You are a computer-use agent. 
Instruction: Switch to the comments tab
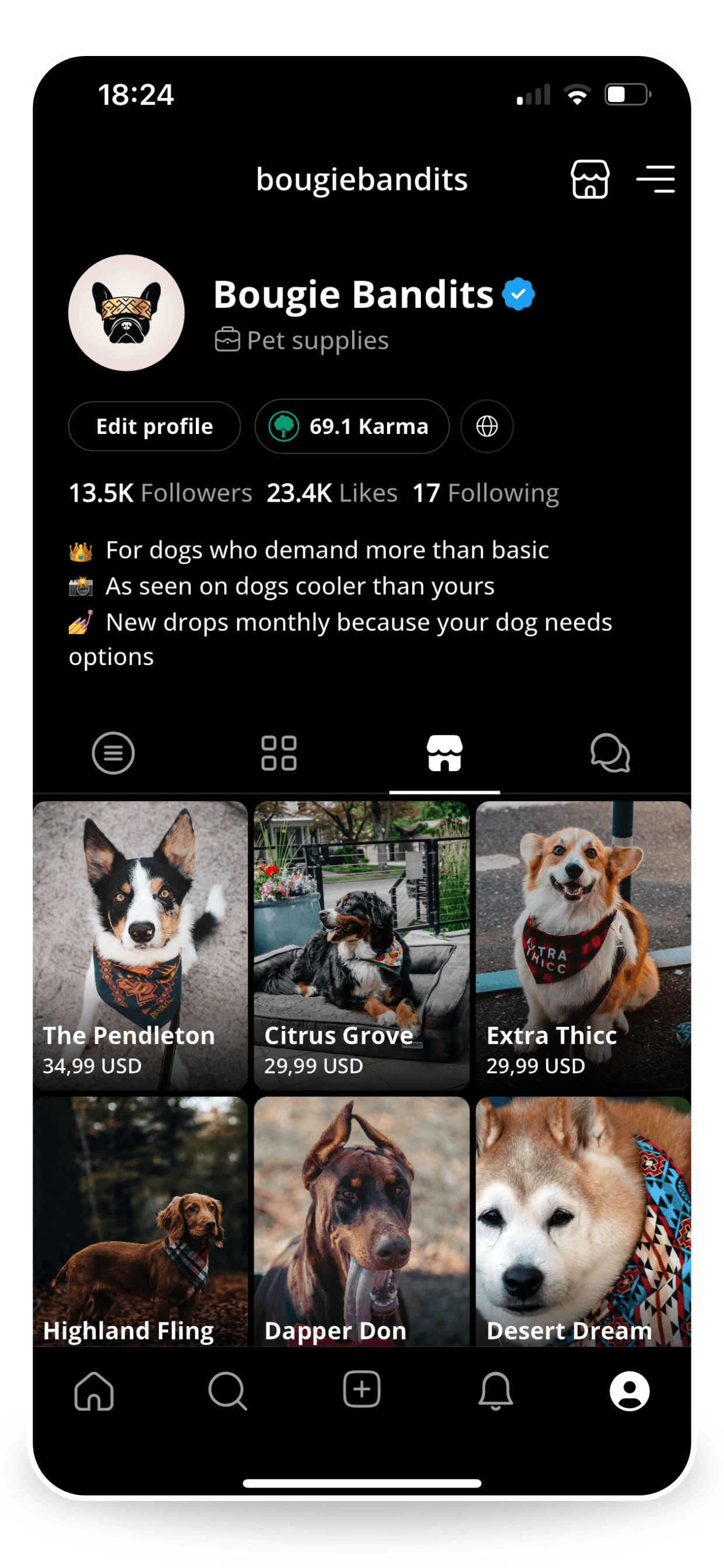(x=610, y=753)
